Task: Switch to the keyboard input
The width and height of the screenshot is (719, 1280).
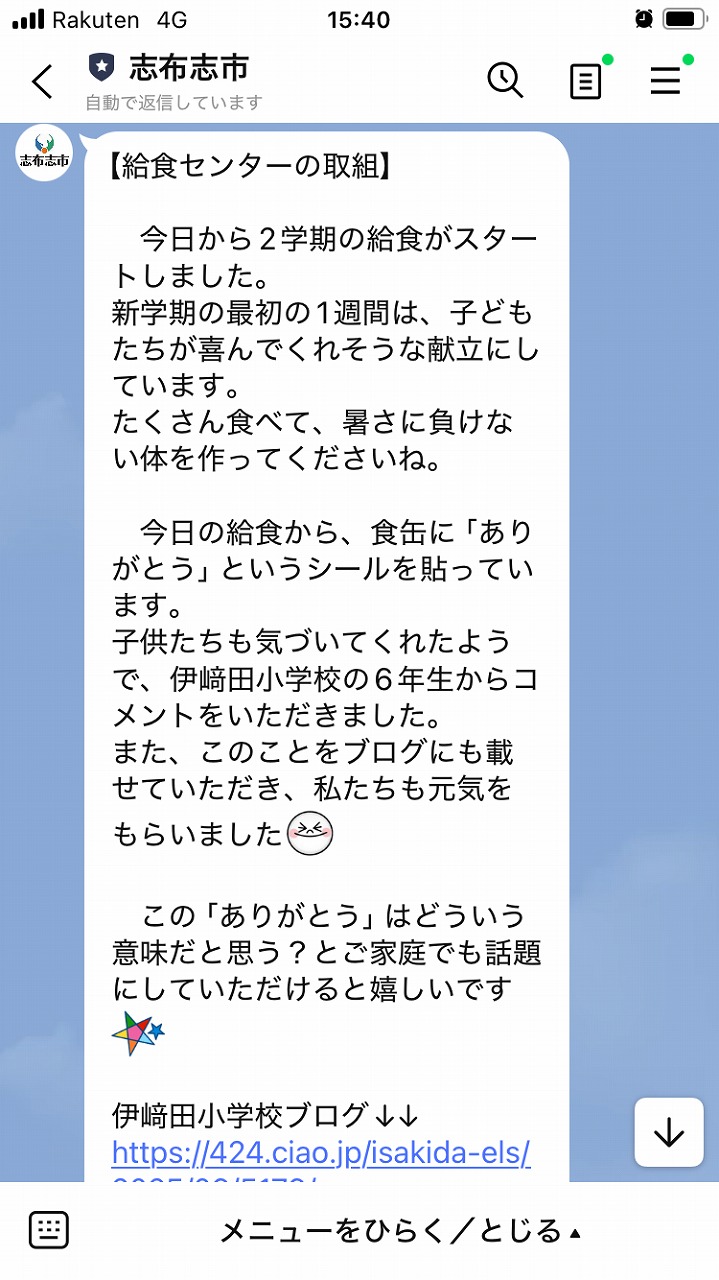Action: (49, 1230)
